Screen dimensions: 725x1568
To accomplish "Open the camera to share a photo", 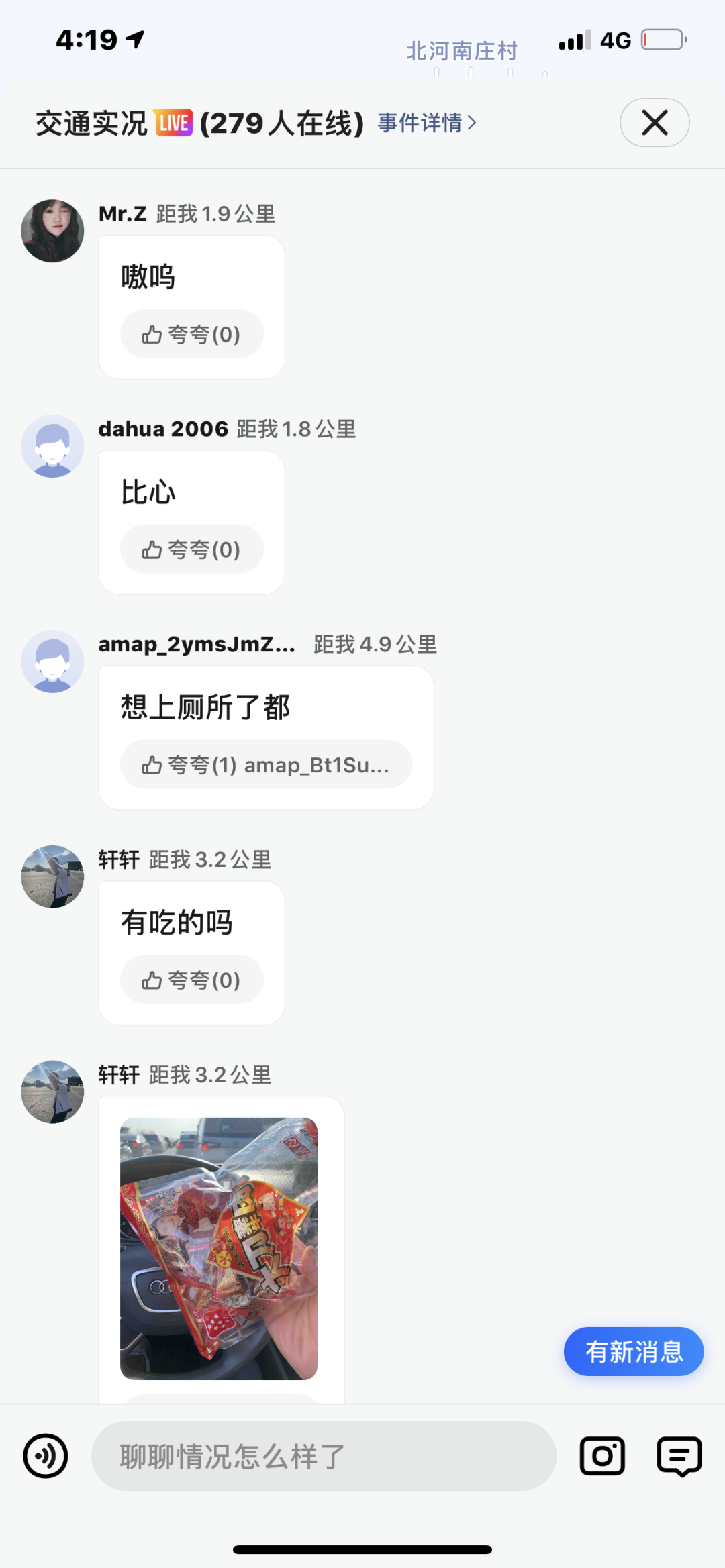I will pos(602,1456).
